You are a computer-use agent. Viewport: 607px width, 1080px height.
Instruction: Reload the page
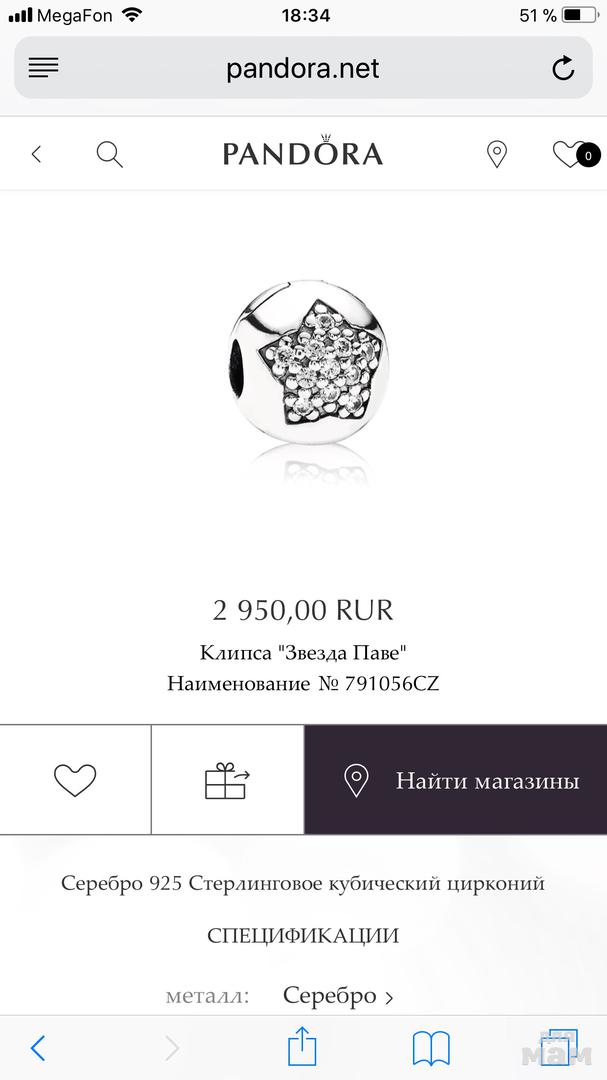point(563,68)
